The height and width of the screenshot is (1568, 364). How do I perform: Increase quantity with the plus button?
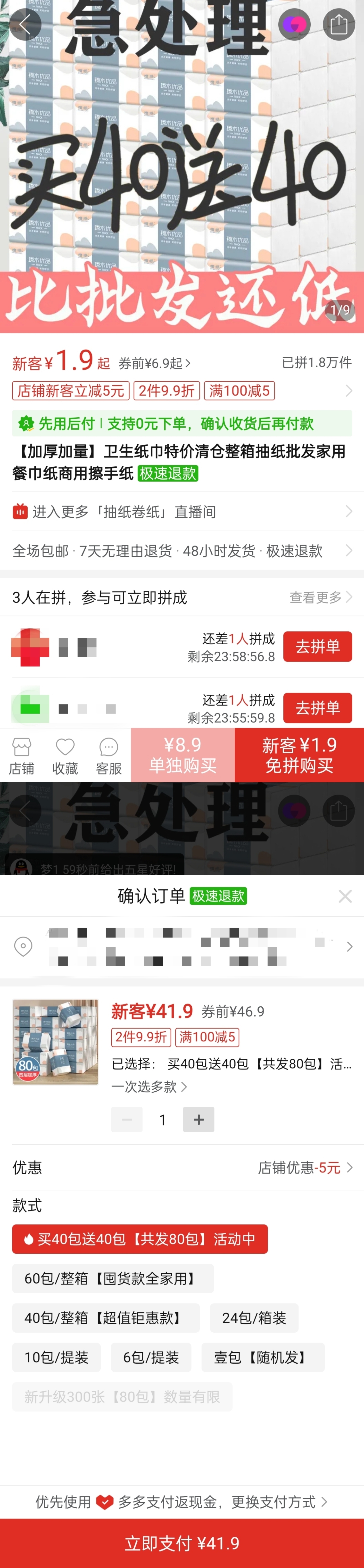pyautogui.click(x=199, y=1119)
